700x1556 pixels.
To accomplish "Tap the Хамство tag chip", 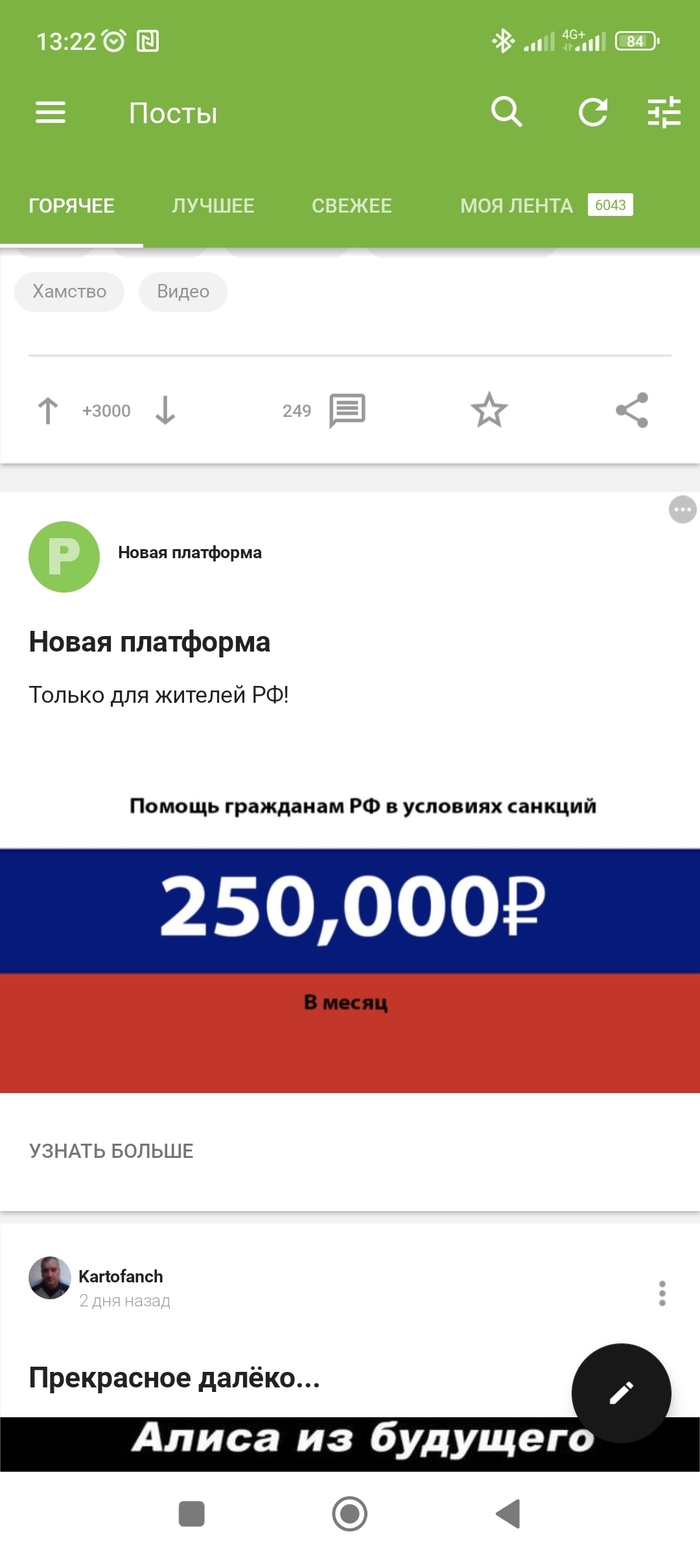I will (69, 292).
